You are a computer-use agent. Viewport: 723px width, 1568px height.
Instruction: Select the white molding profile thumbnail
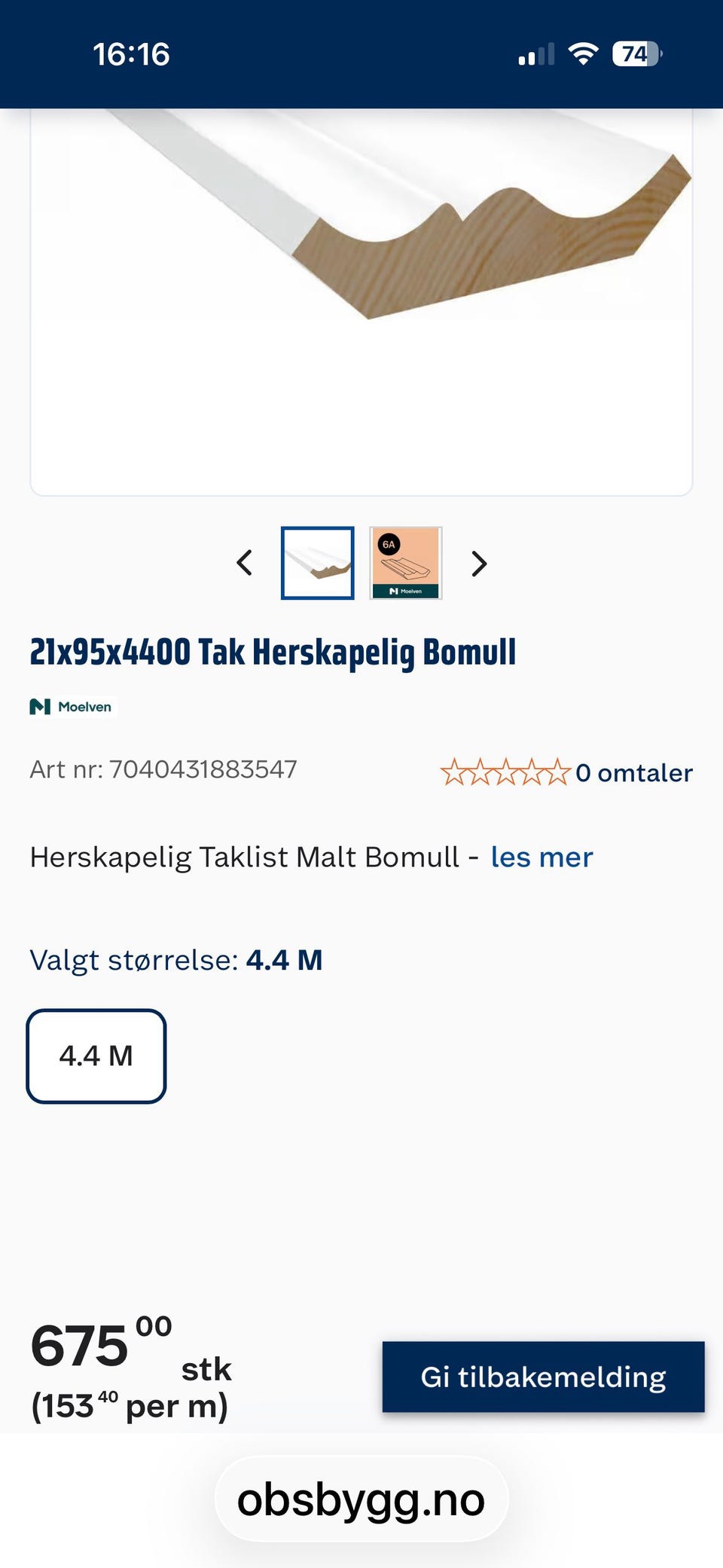317,563
